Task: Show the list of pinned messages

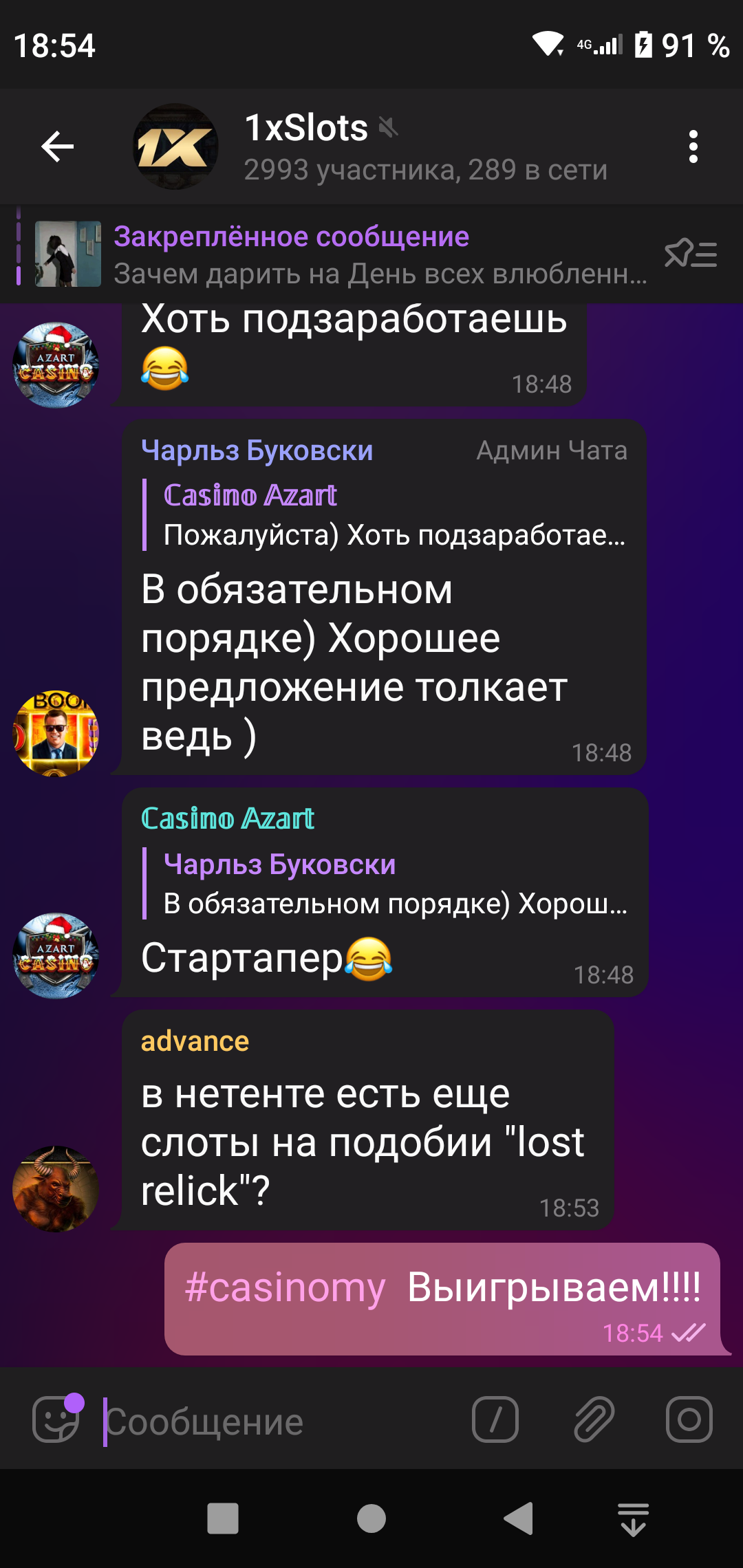Action: point(691,254)
